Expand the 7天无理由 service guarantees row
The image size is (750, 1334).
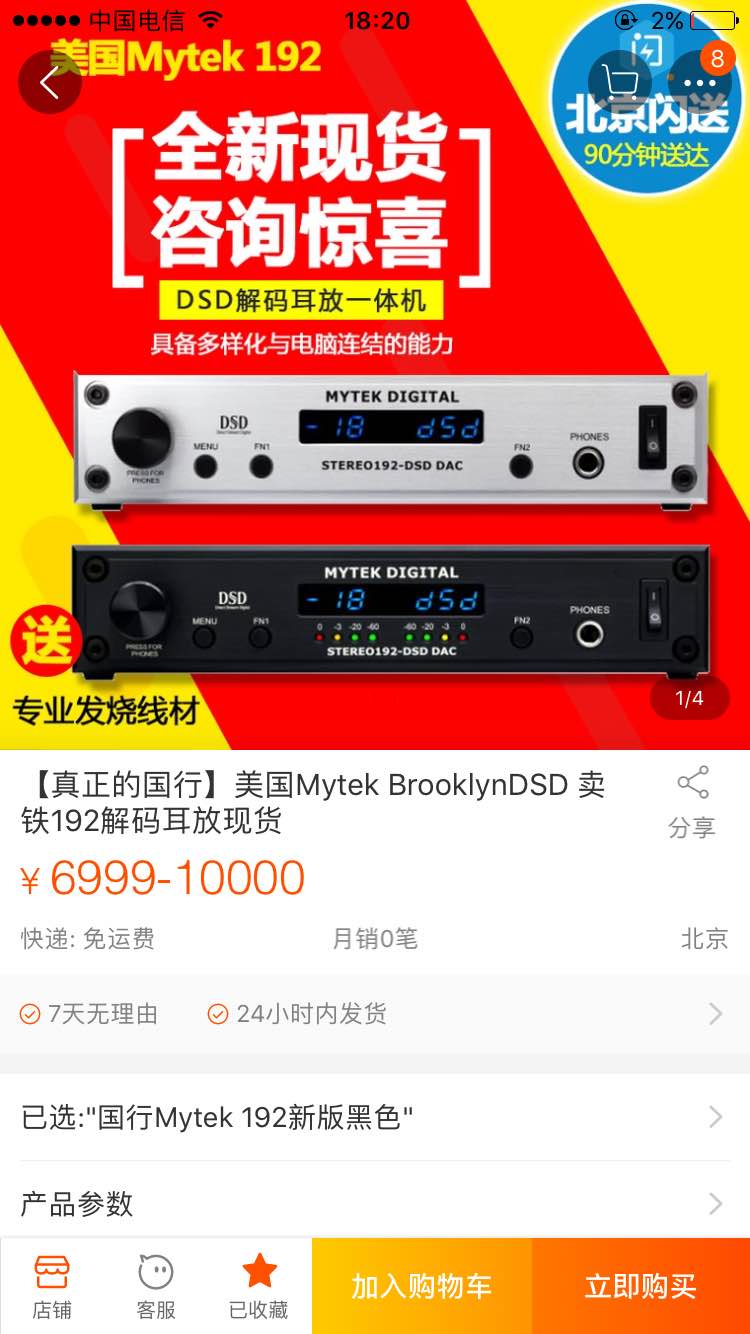click(x=375, y=1014)
